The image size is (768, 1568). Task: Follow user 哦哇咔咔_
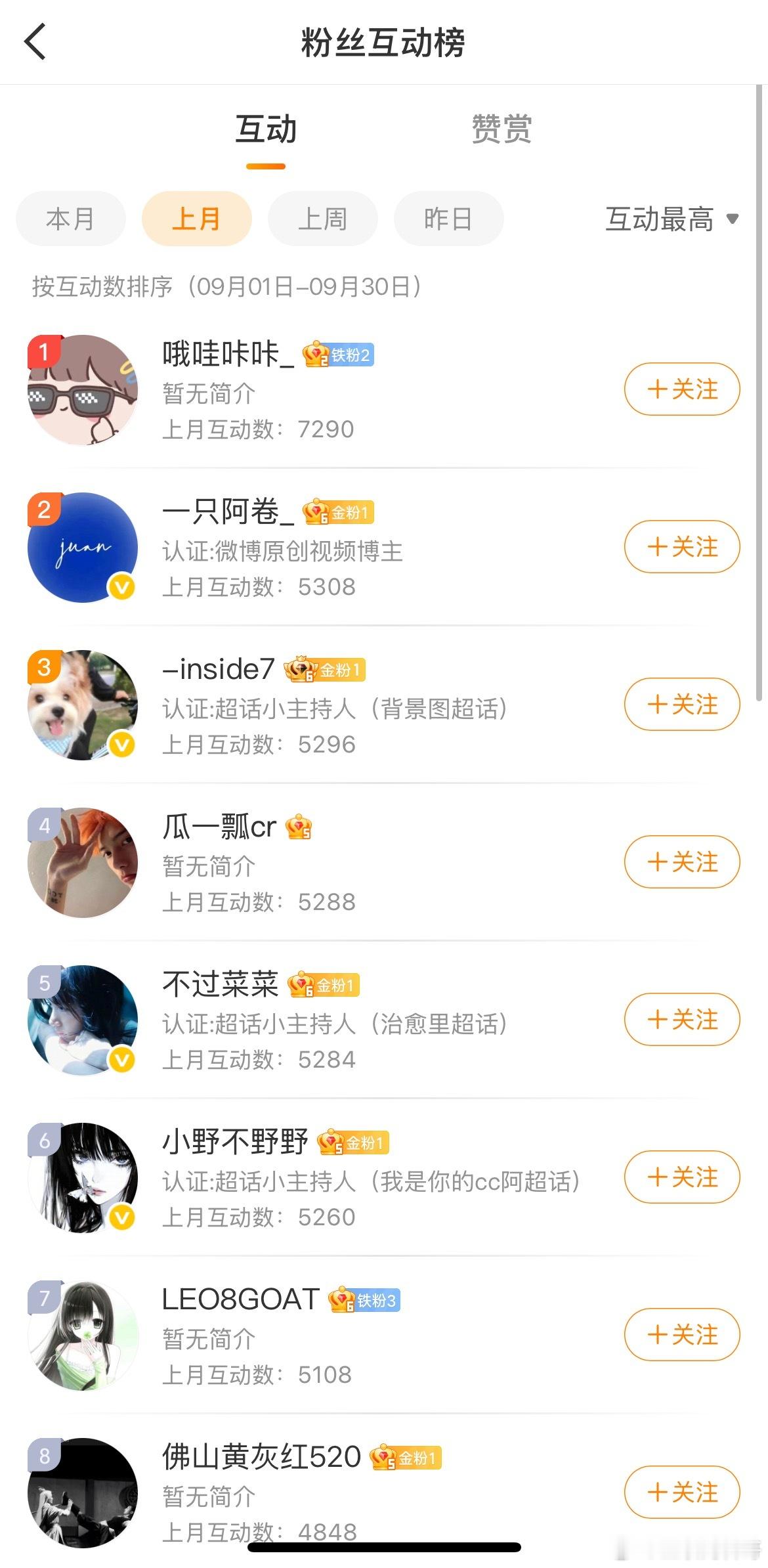click(682, 389)
